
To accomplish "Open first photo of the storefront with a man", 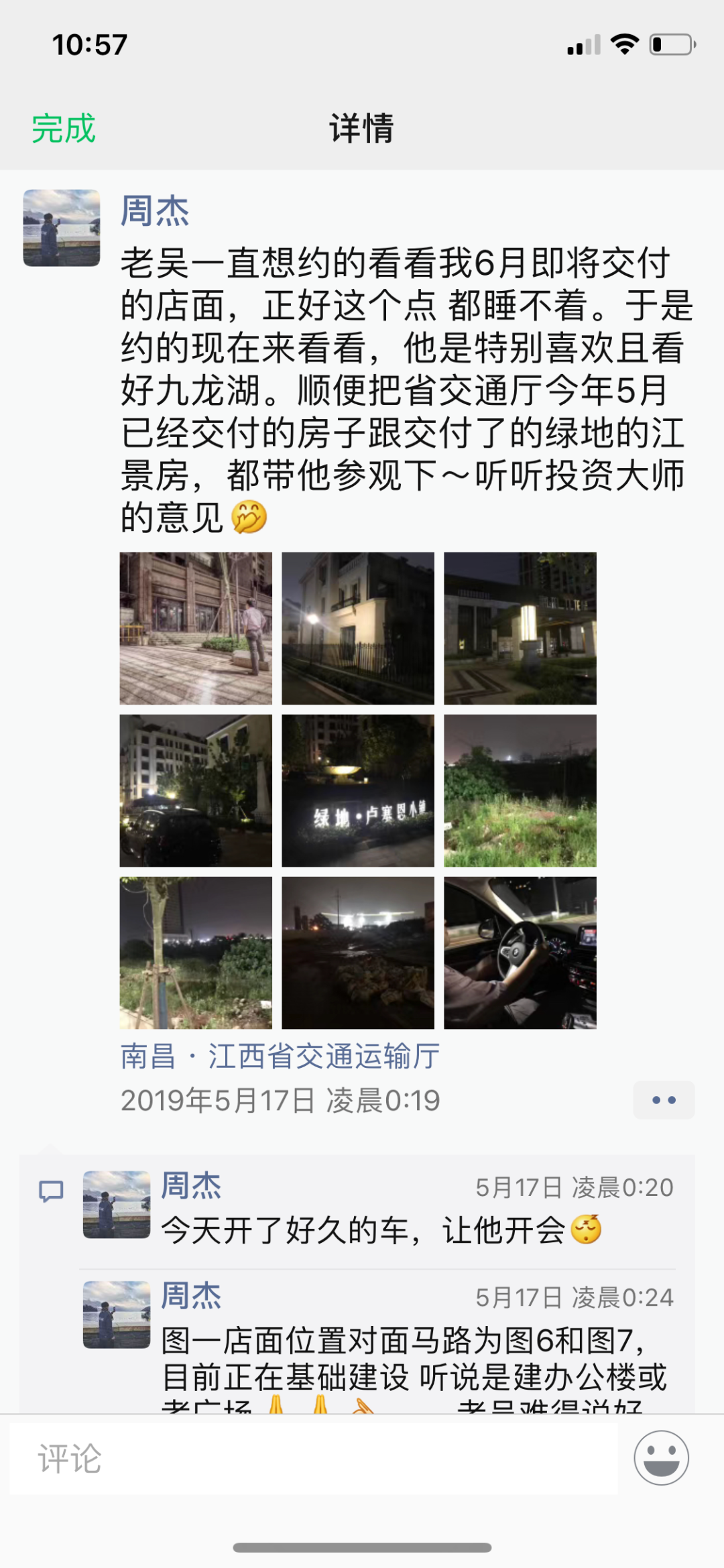I will [196, 628].
